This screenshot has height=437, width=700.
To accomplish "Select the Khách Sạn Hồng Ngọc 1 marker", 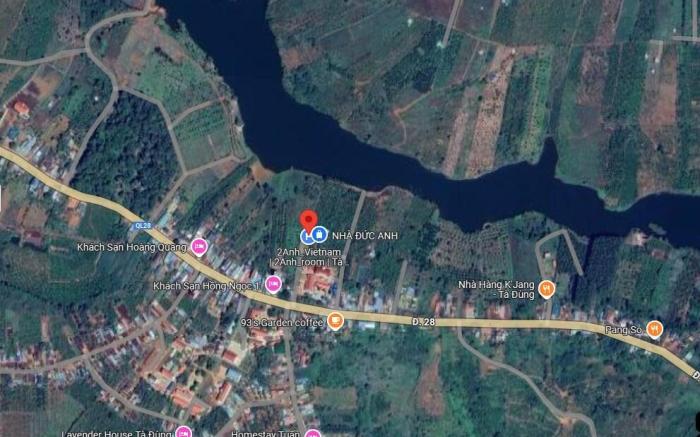I will point(274,285).
